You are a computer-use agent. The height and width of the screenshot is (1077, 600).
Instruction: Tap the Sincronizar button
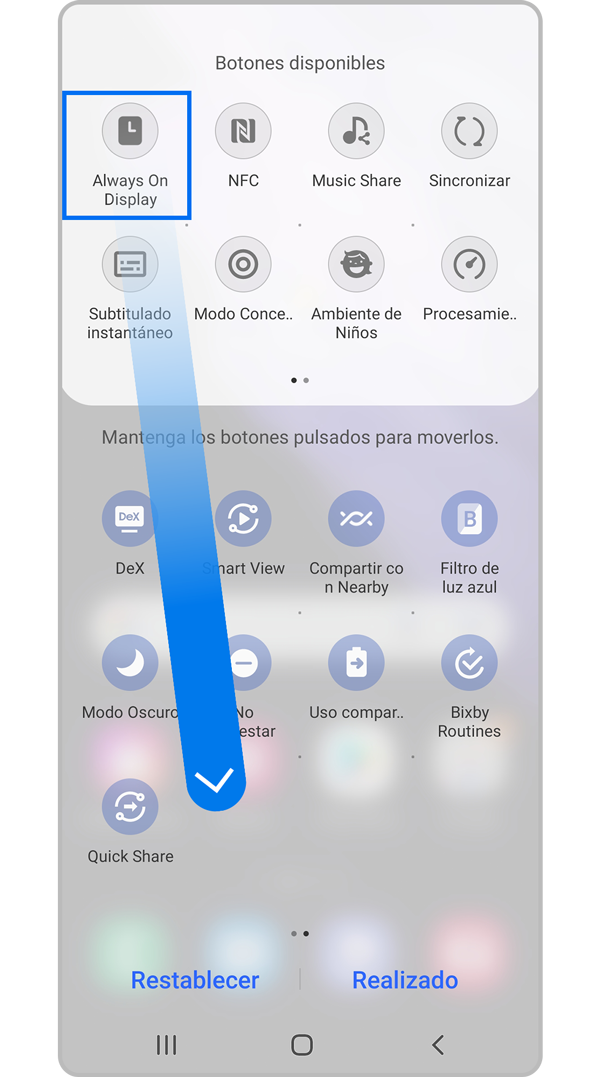click(x=469, y=132)
